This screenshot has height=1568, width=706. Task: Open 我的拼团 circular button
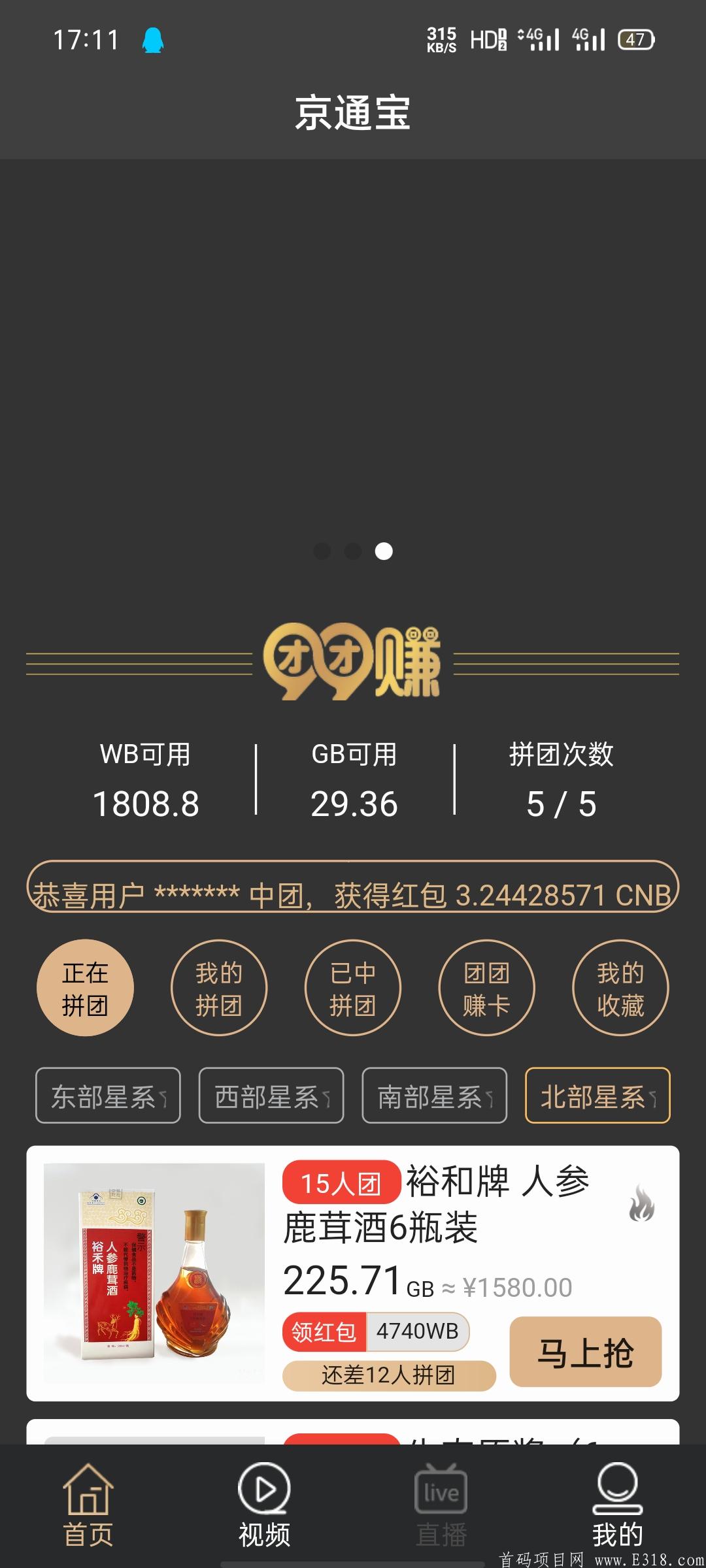pyautogui.click(x=220, y=988)
